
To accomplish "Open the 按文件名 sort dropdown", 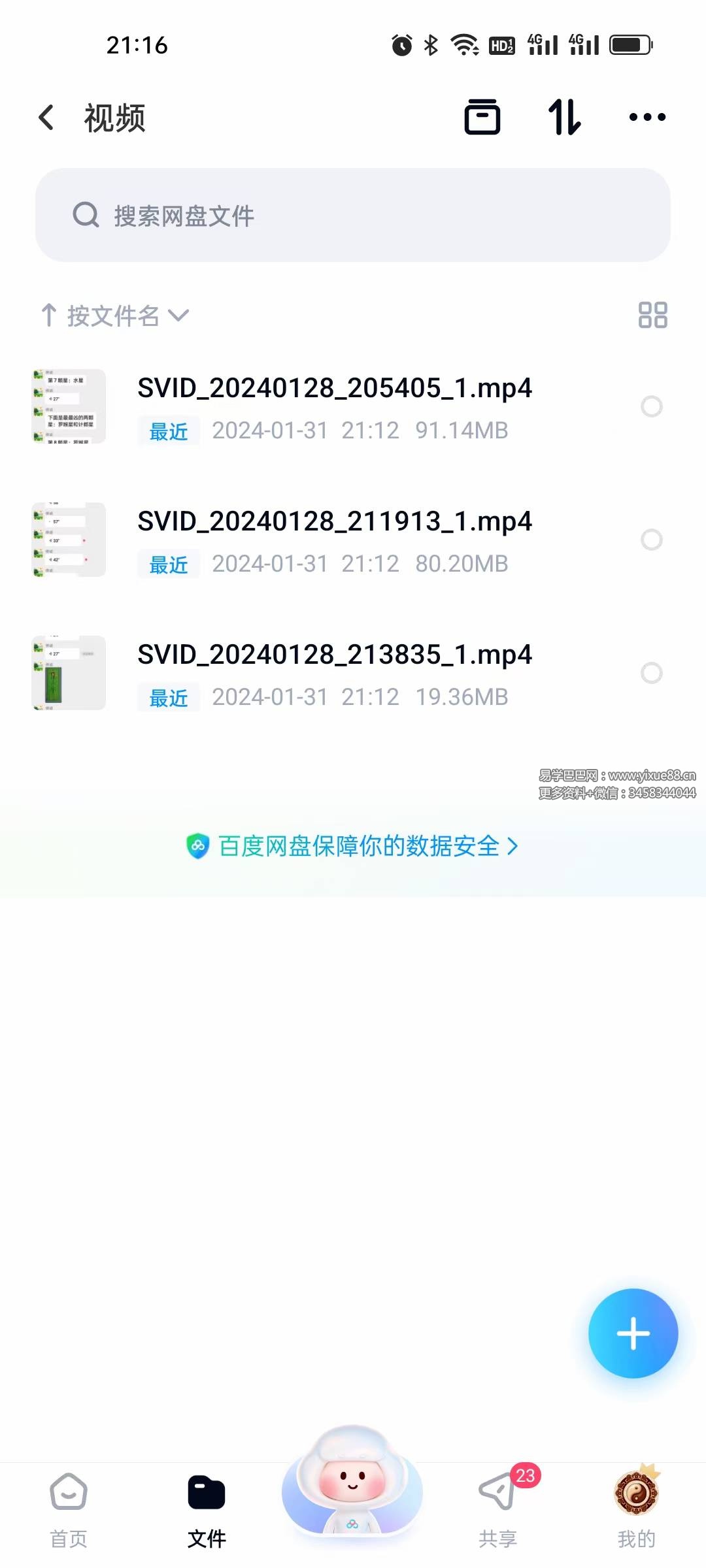I will point(115,316).
